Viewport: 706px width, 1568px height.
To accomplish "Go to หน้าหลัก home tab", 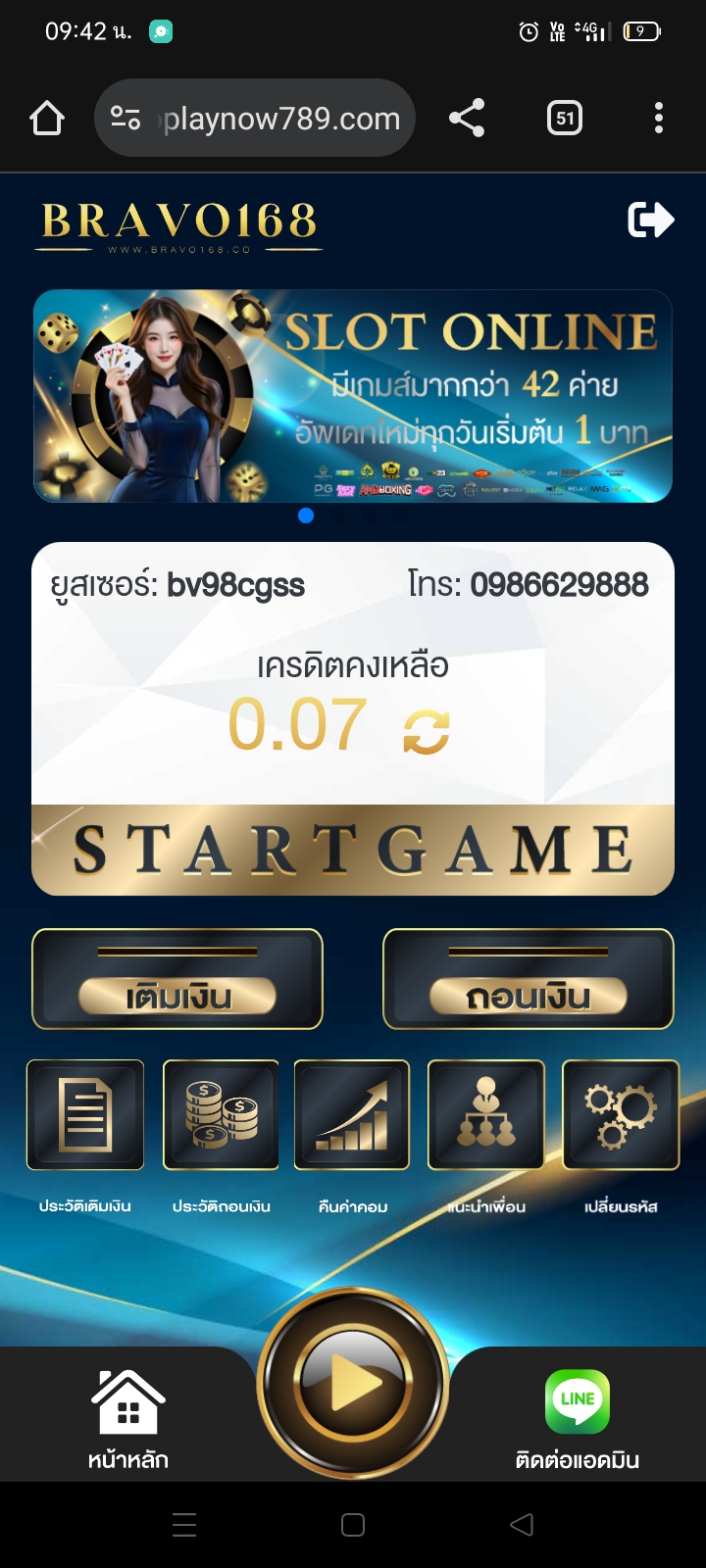I will [x=127, y=1418].
